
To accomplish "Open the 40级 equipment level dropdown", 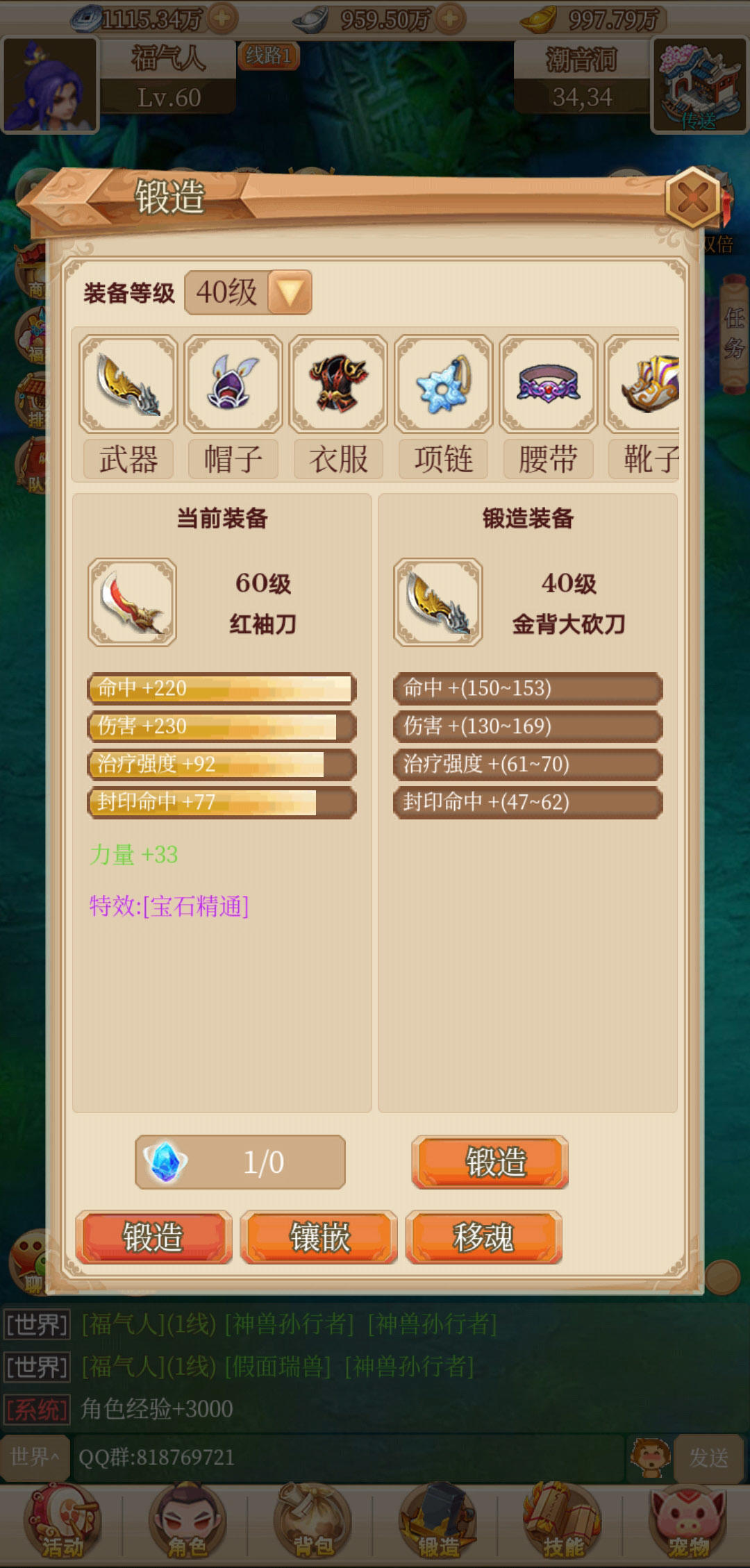I will coord(247,292).
